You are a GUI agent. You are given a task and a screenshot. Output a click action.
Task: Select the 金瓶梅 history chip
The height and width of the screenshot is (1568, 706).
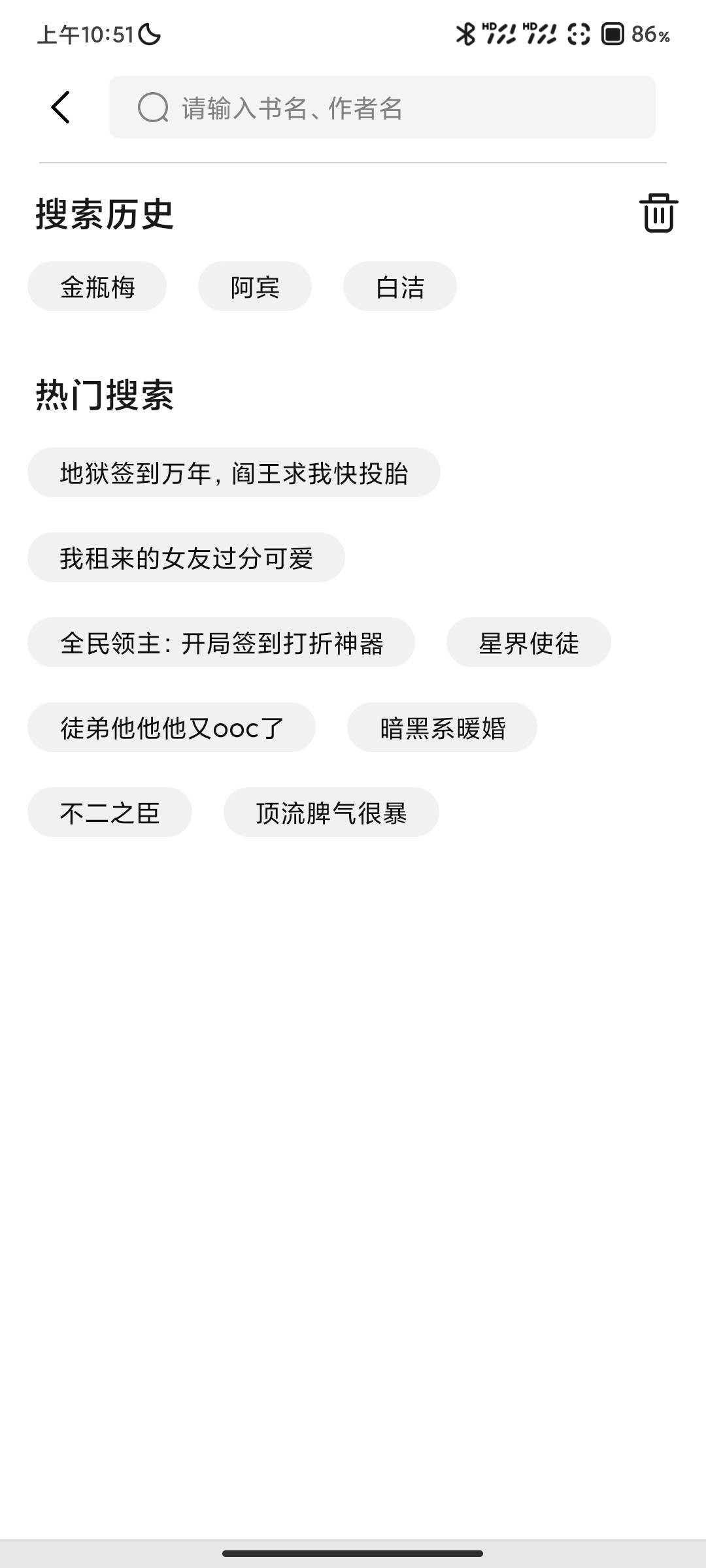tap(97, 287)
